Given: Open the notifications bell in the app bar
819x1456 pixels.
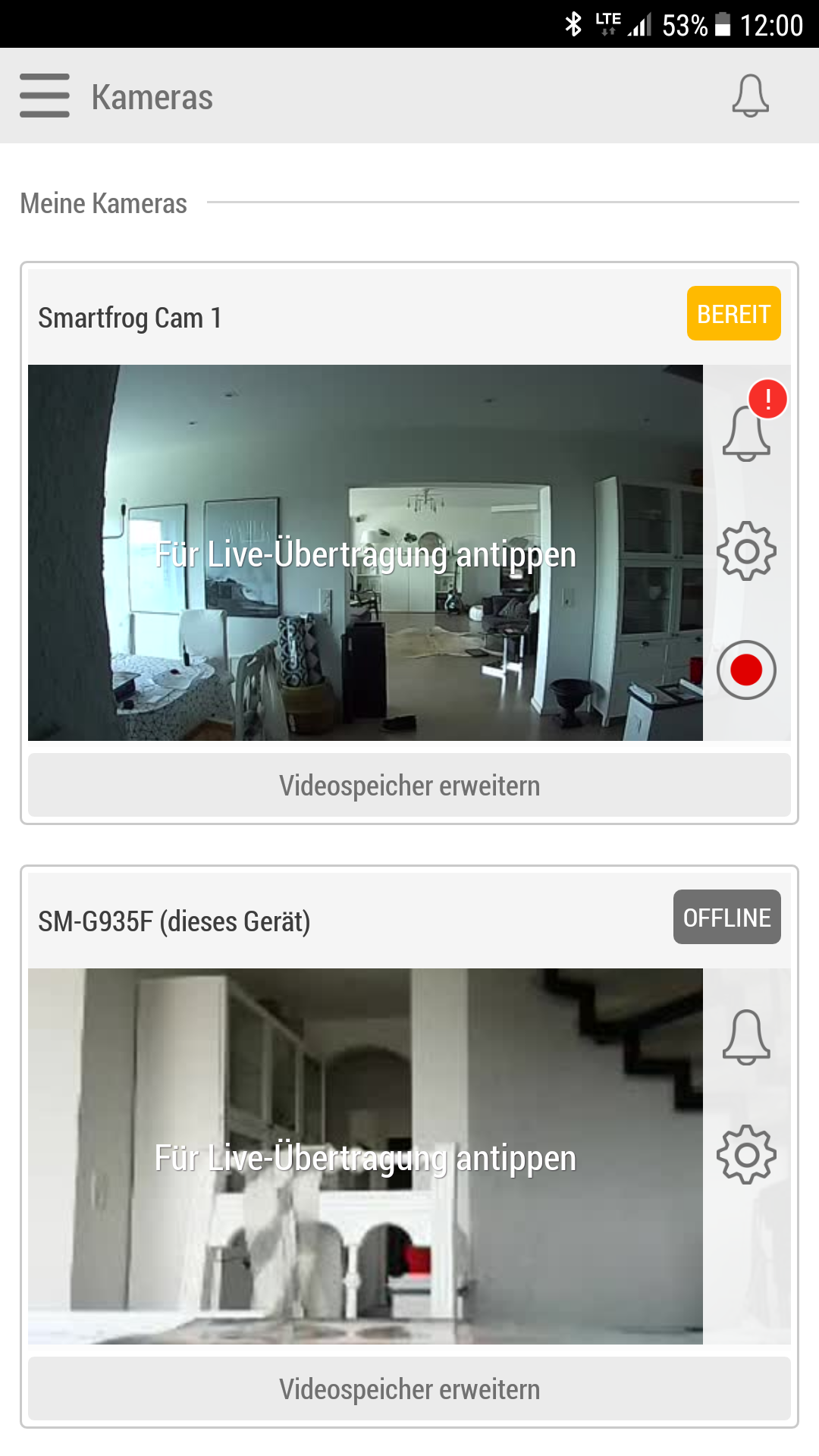Looking at the screenshot, I should point(750,96).
